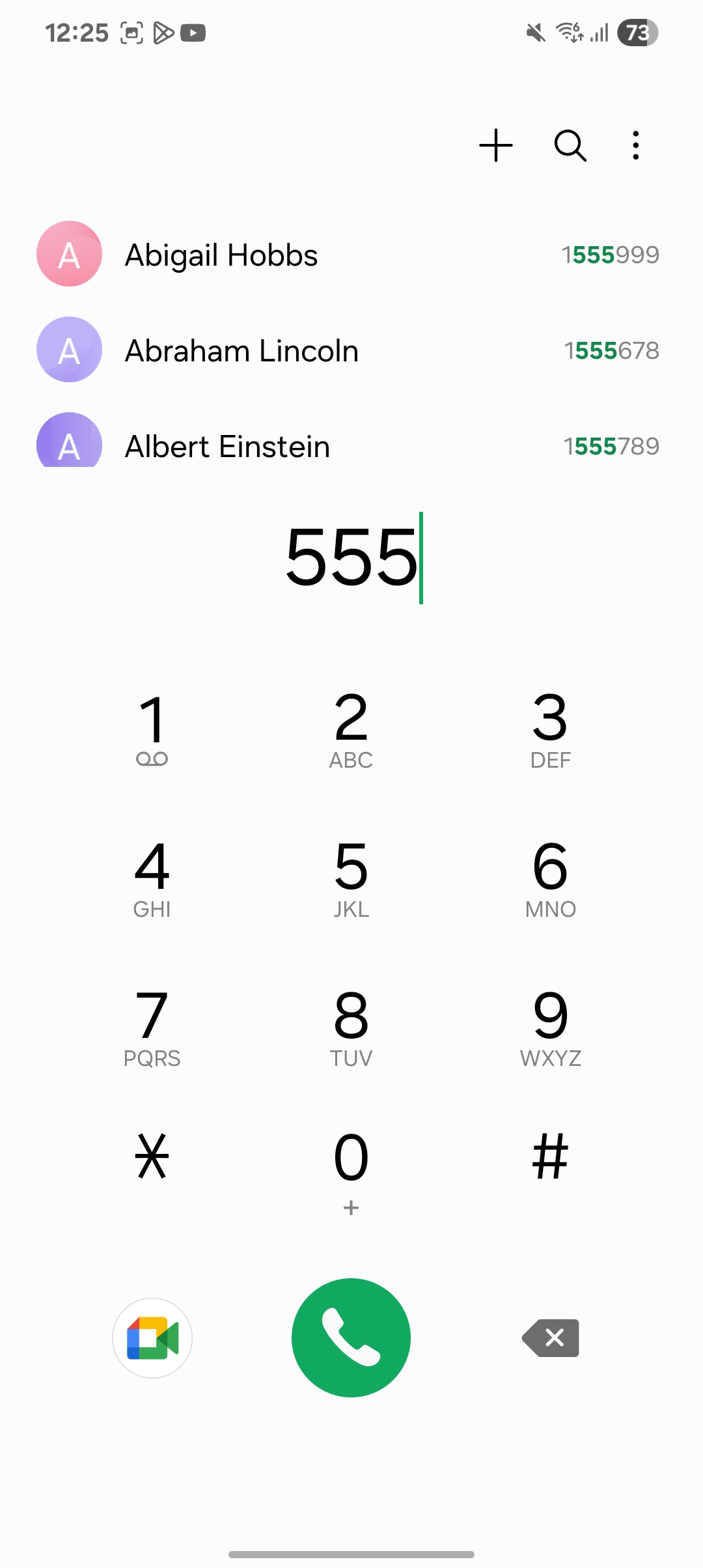Enter digit 4 GHI

152,878
